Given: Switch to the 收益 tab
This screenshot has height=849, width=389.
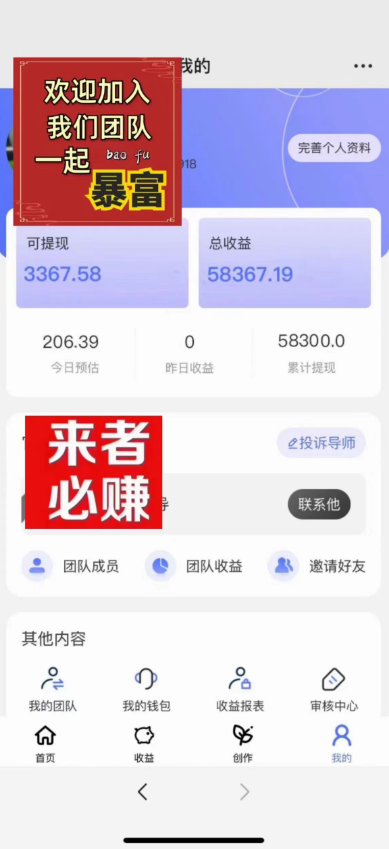Looking at the screenshot, I should (x=144, y=744).
